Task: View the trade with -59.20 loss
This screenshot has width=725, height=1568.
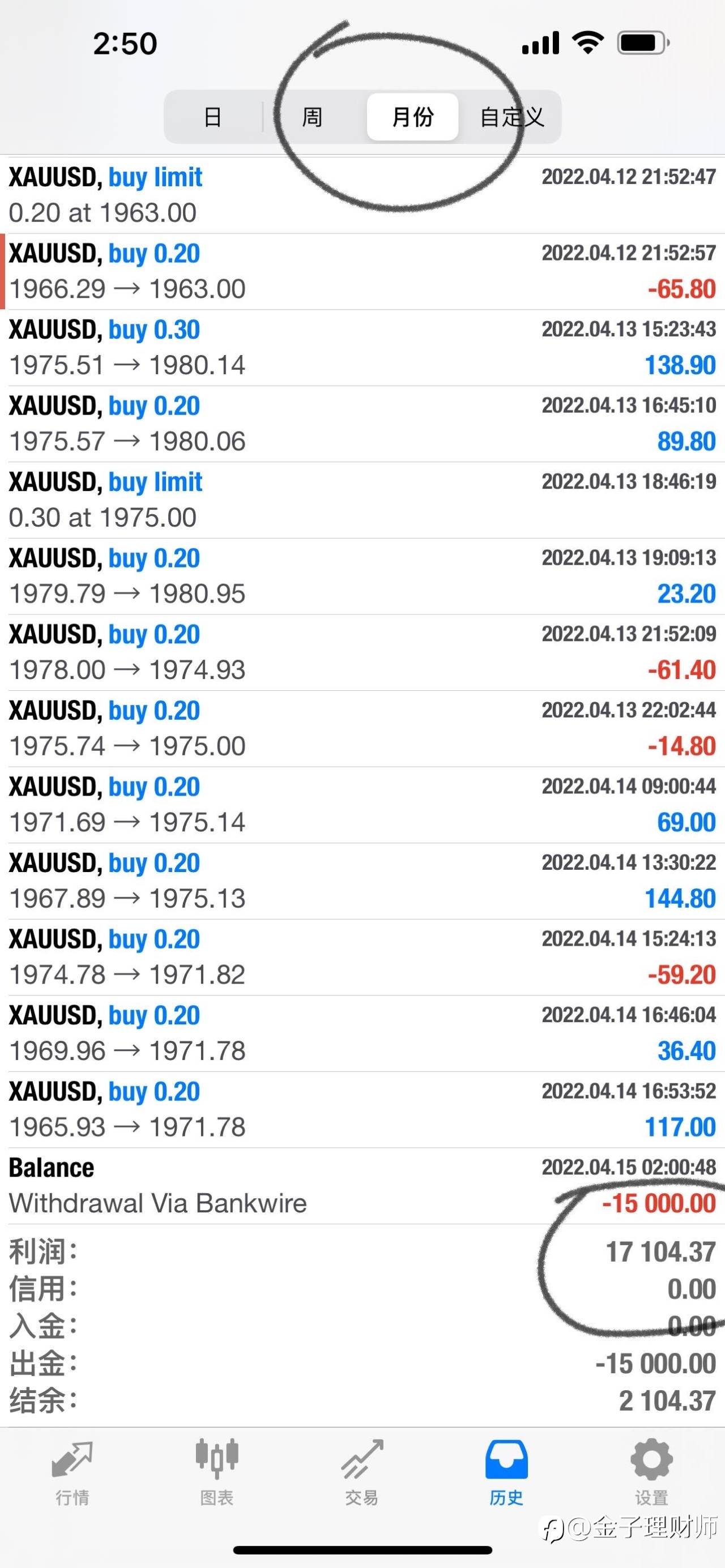Action: (x=362, y=957)
